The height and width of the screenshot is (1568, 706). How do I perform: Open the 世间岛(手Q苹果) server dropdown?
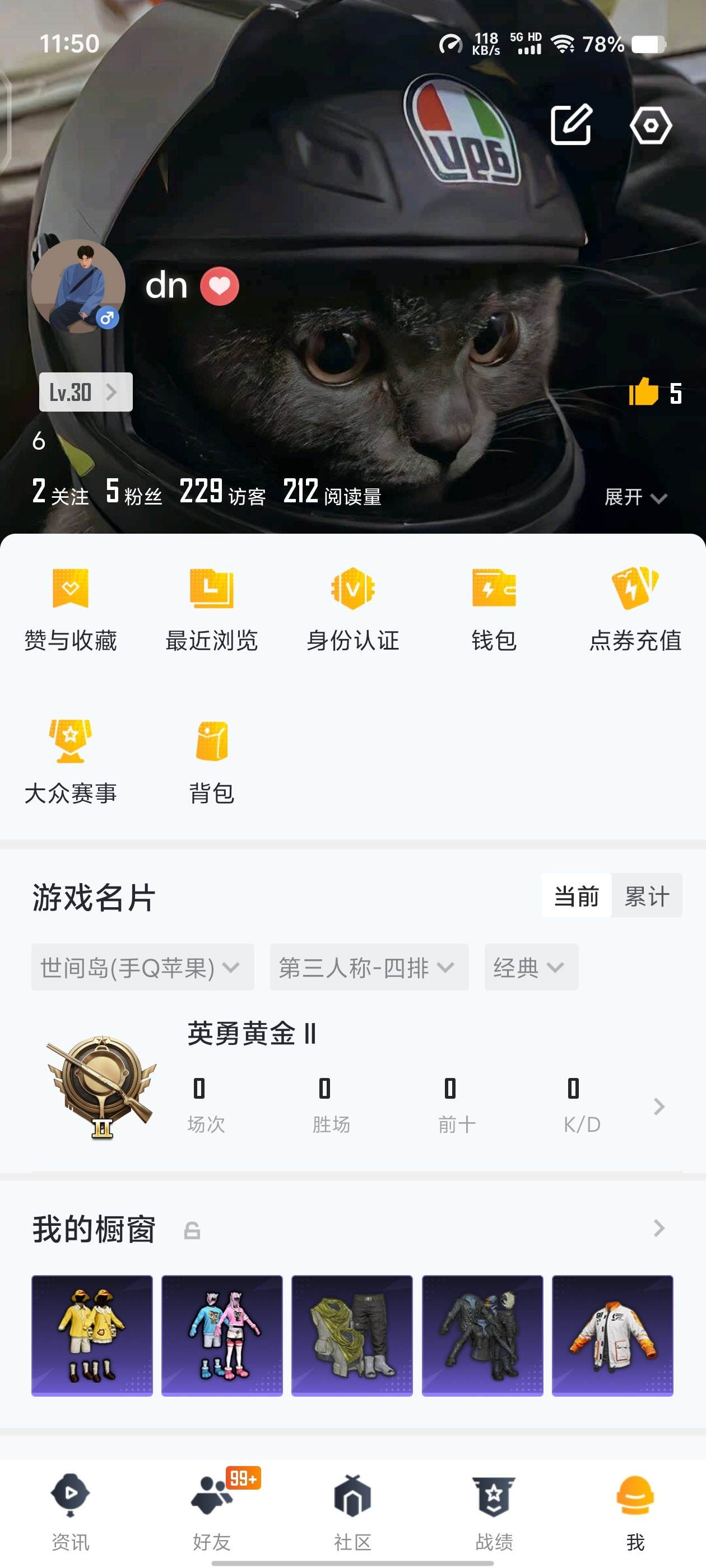coord(142,967)
